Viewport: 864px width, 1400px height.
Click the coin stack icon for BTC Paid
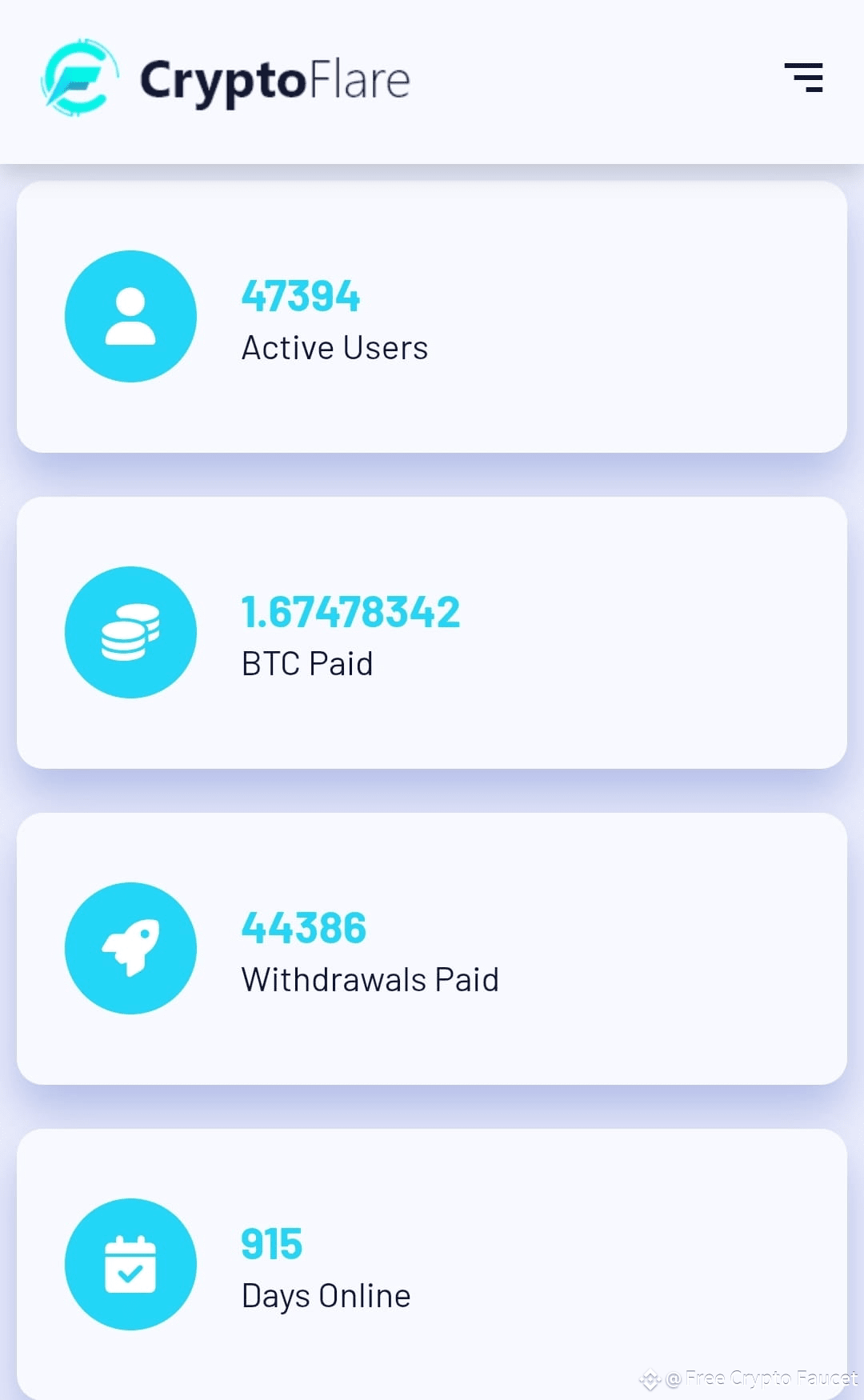(x=130, y=632)
